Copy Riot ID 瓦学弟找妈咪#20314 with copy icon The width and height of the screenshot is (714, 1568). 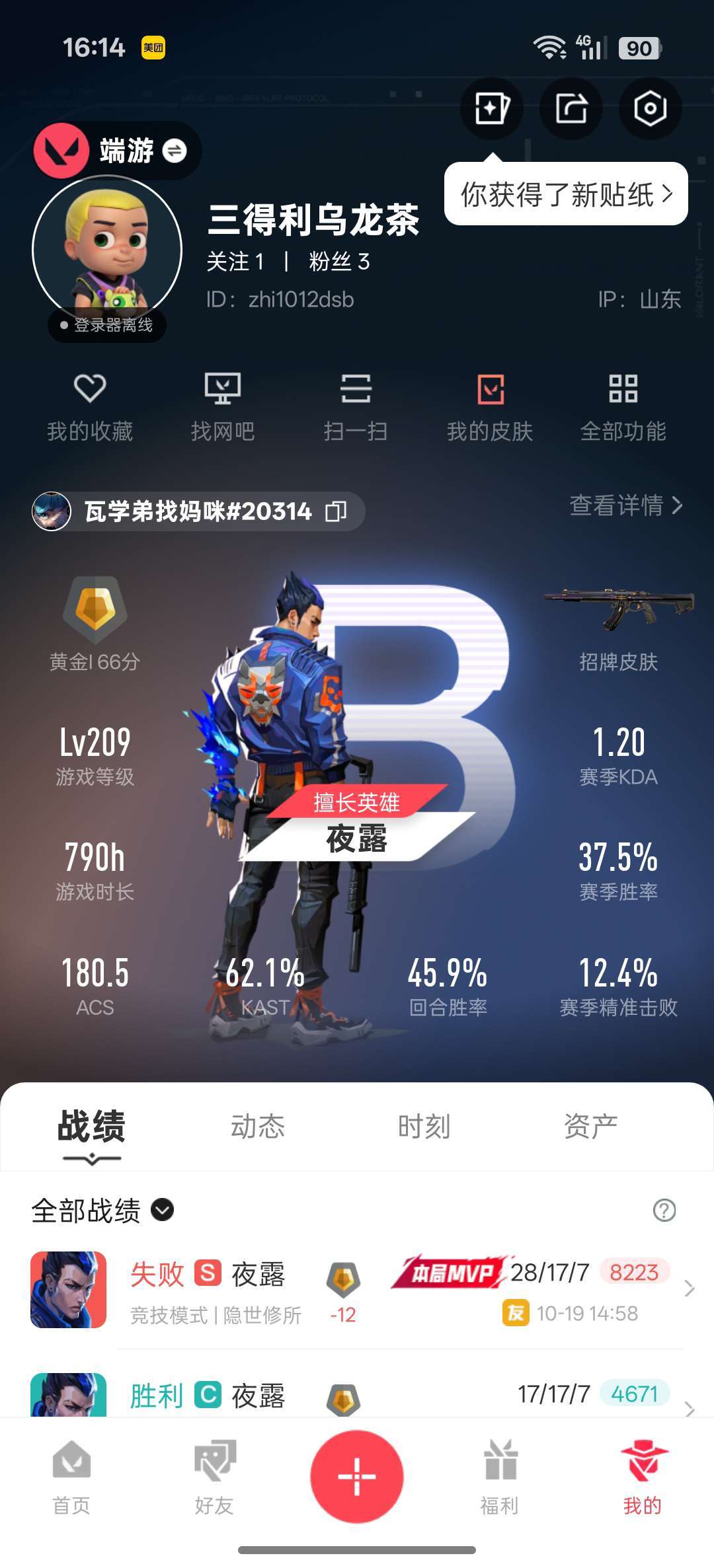coord(337,511)
